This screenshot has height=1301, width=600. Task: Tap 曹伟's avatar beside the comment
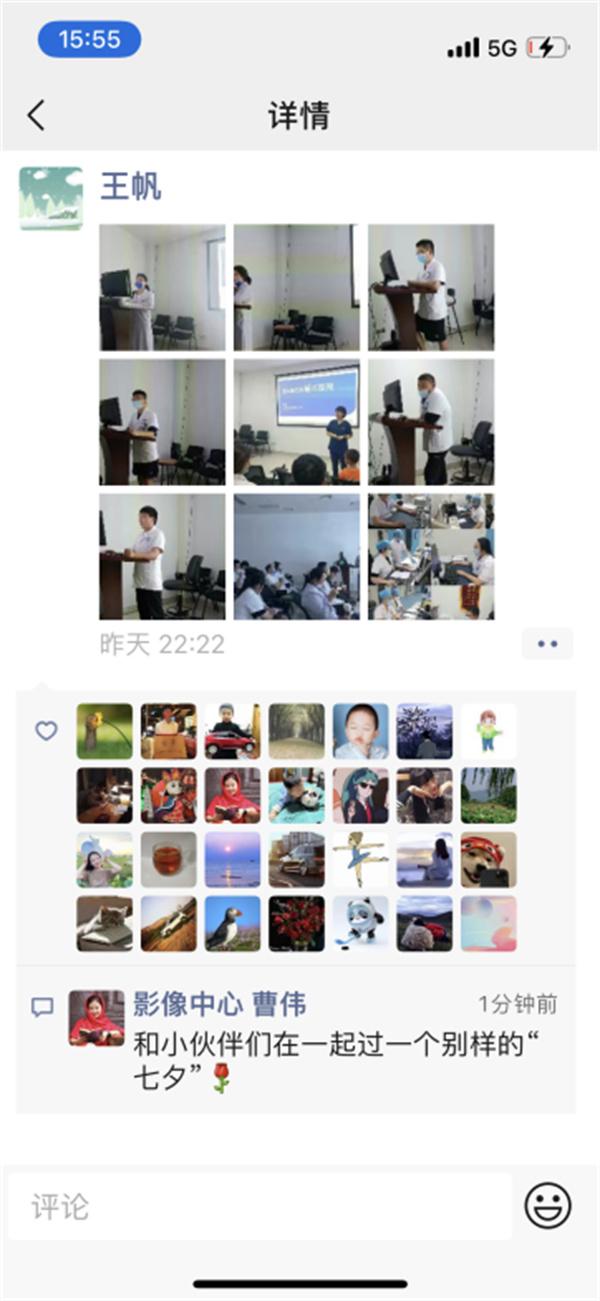97,1018
